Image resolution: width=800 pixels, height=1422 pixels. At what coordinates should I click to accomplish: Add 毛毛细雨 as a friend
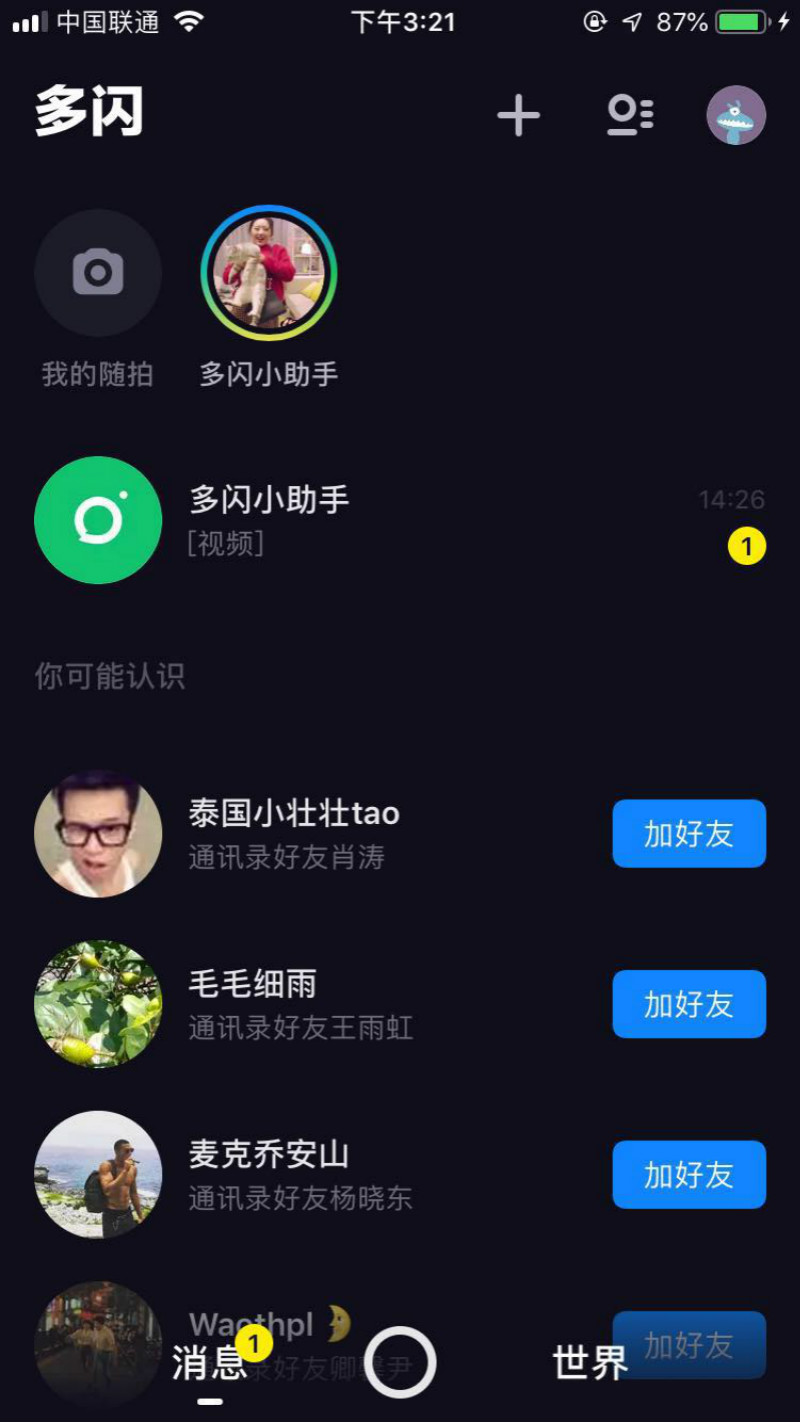(x=689, y=1004)
